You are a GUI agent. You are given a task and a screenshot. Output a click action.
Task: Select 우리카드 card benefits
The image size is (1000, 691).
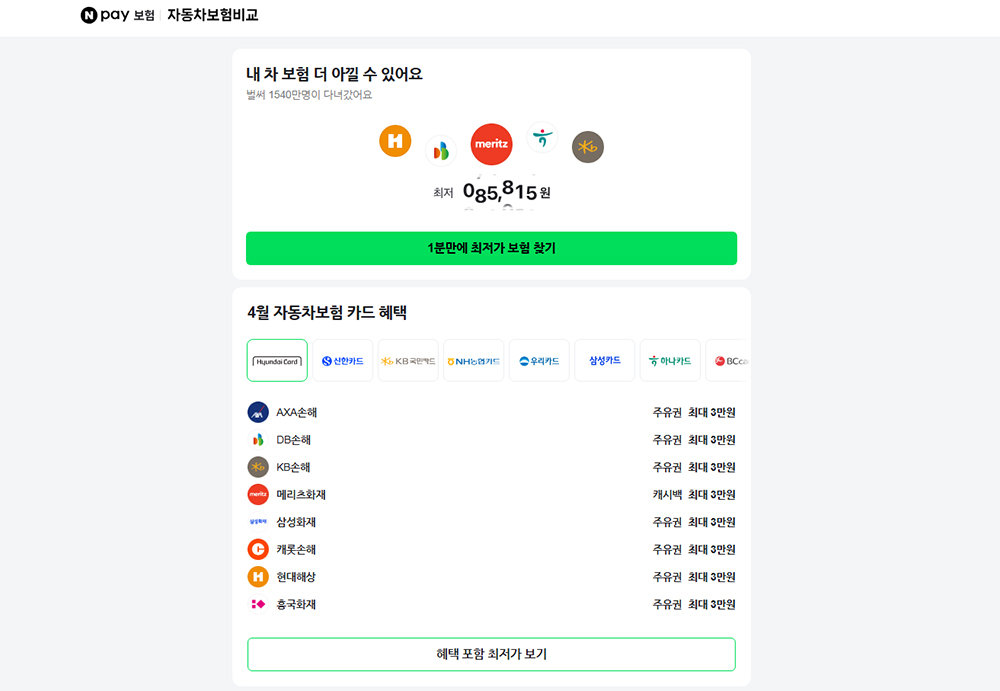click(539, 361)
